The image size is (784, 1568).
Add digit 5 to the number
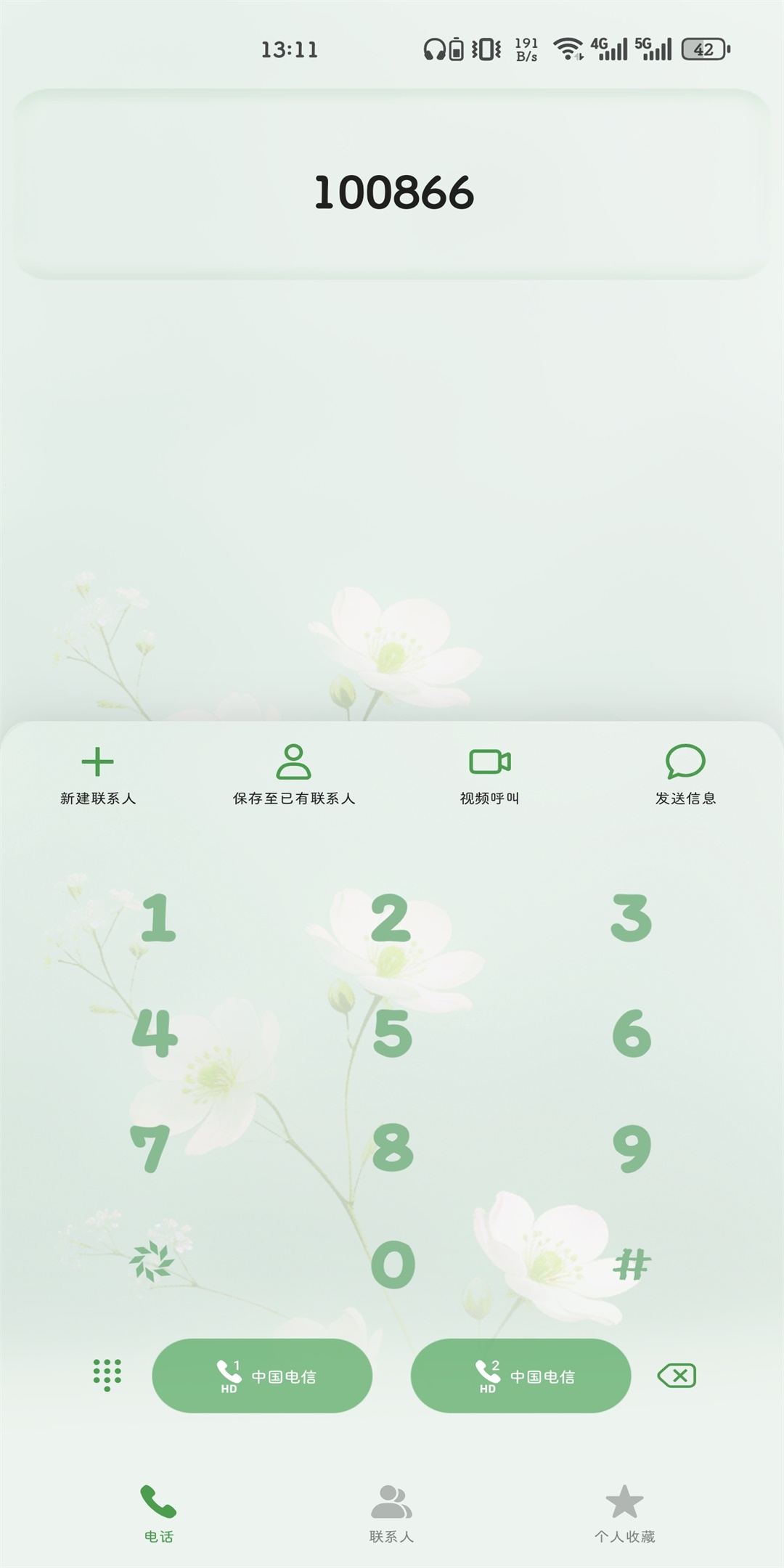click(x=392, y=1033)
